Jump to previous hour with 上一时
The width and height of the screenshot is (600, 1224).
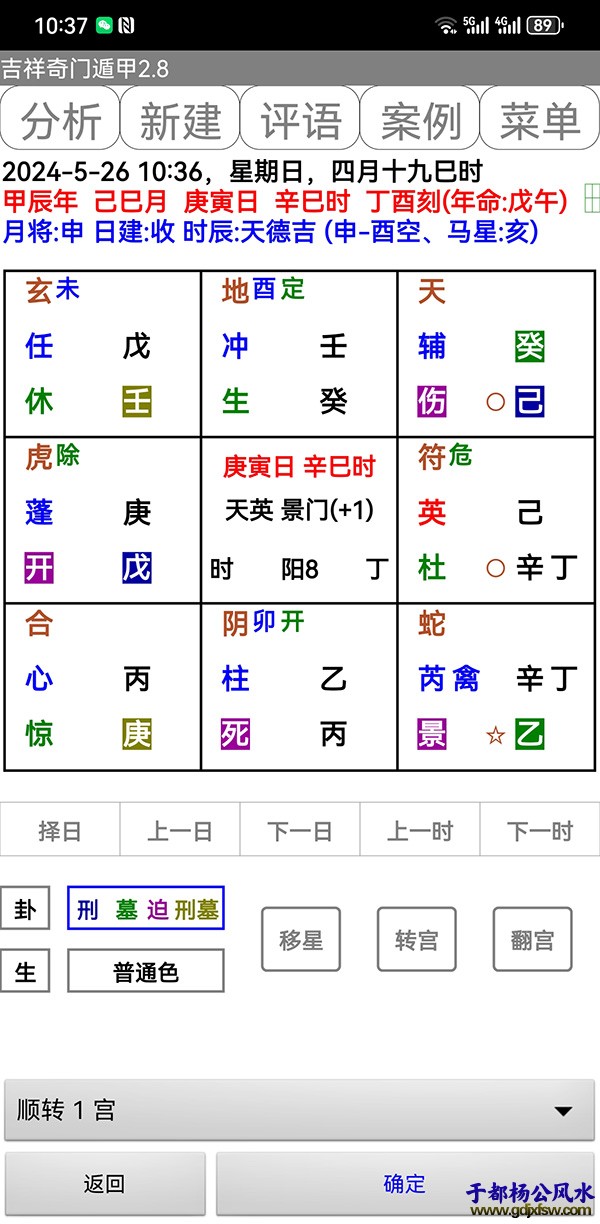(x=420, y=831)
